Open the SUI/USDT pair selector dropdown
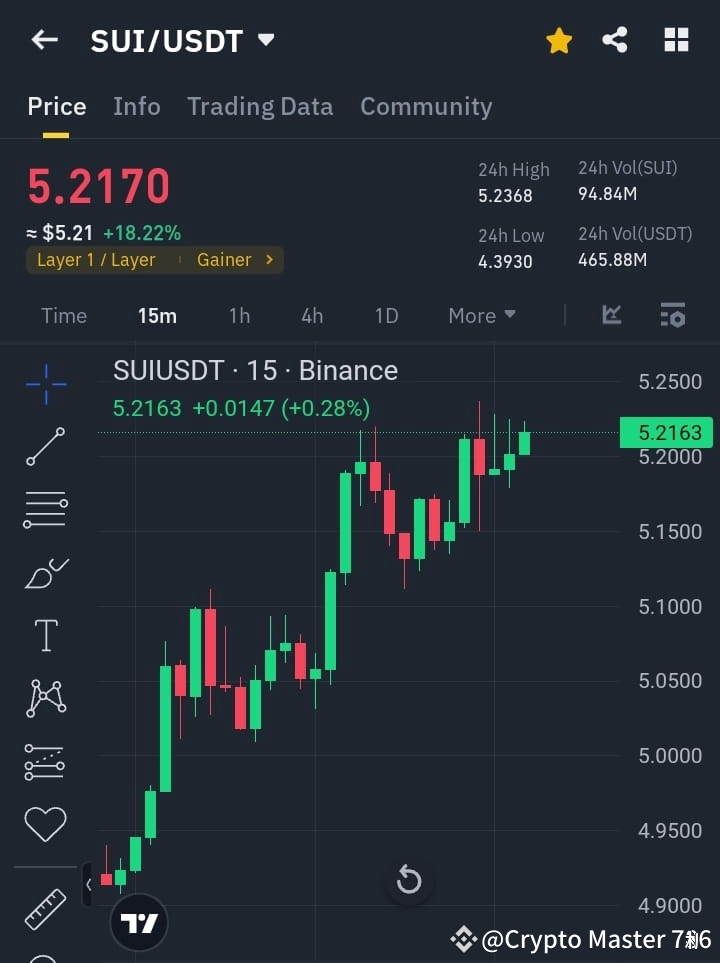The image size is (720, 963). [265, 41]
